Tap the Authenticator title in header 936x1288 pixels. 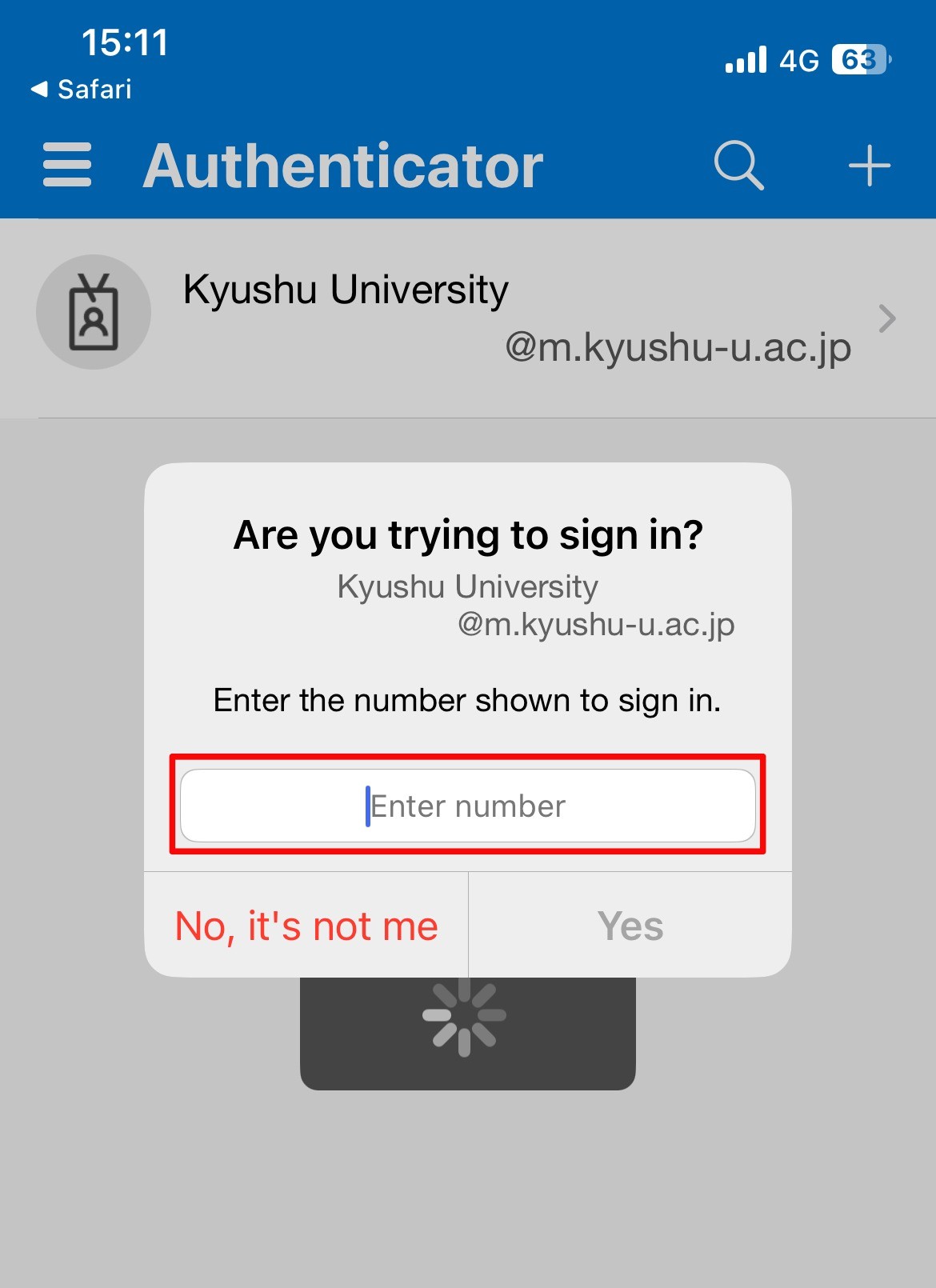coord(342,166)
